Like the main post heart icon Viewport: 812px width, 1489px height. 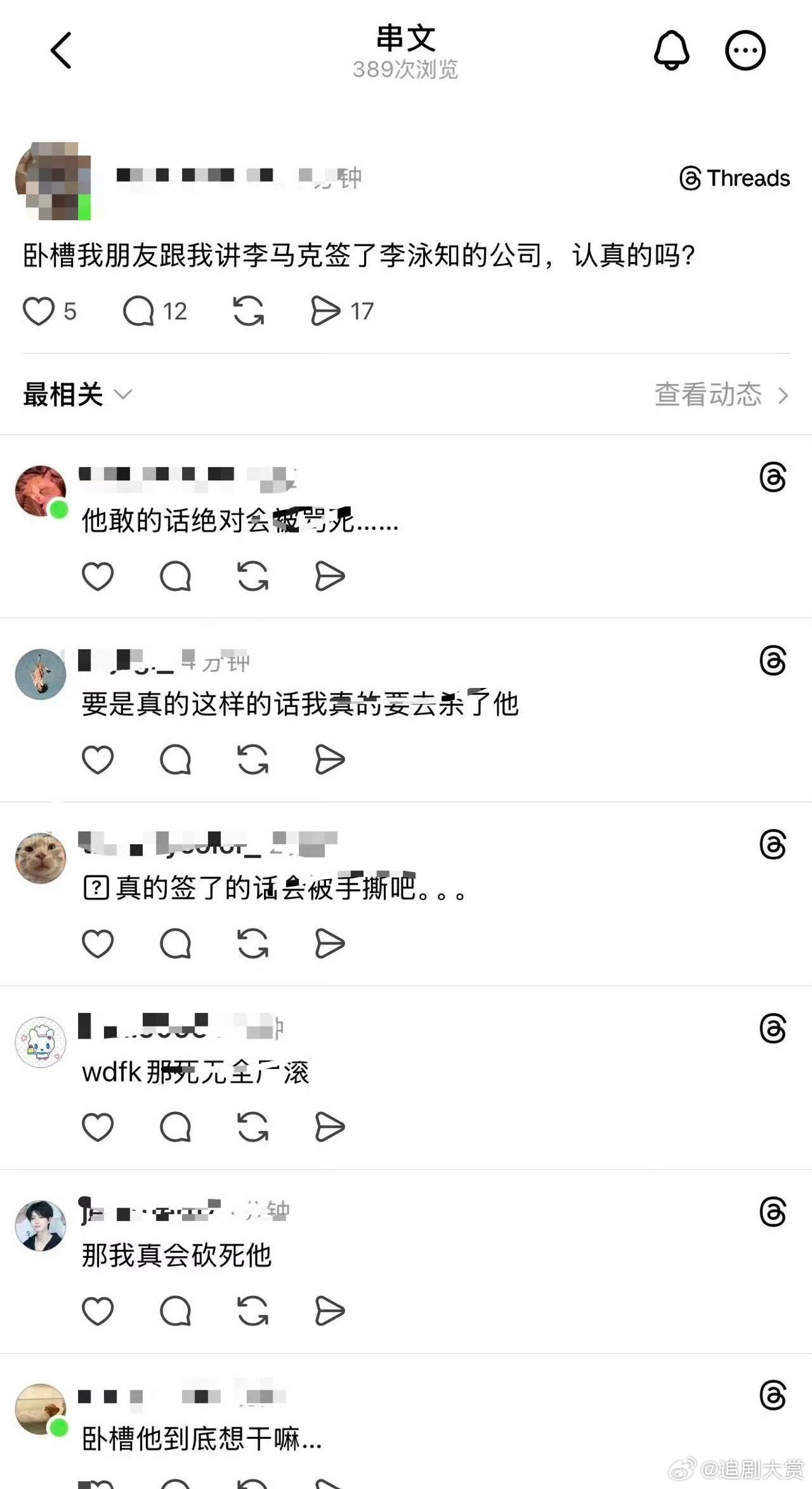pyautogui.click(x=41, y=310)
